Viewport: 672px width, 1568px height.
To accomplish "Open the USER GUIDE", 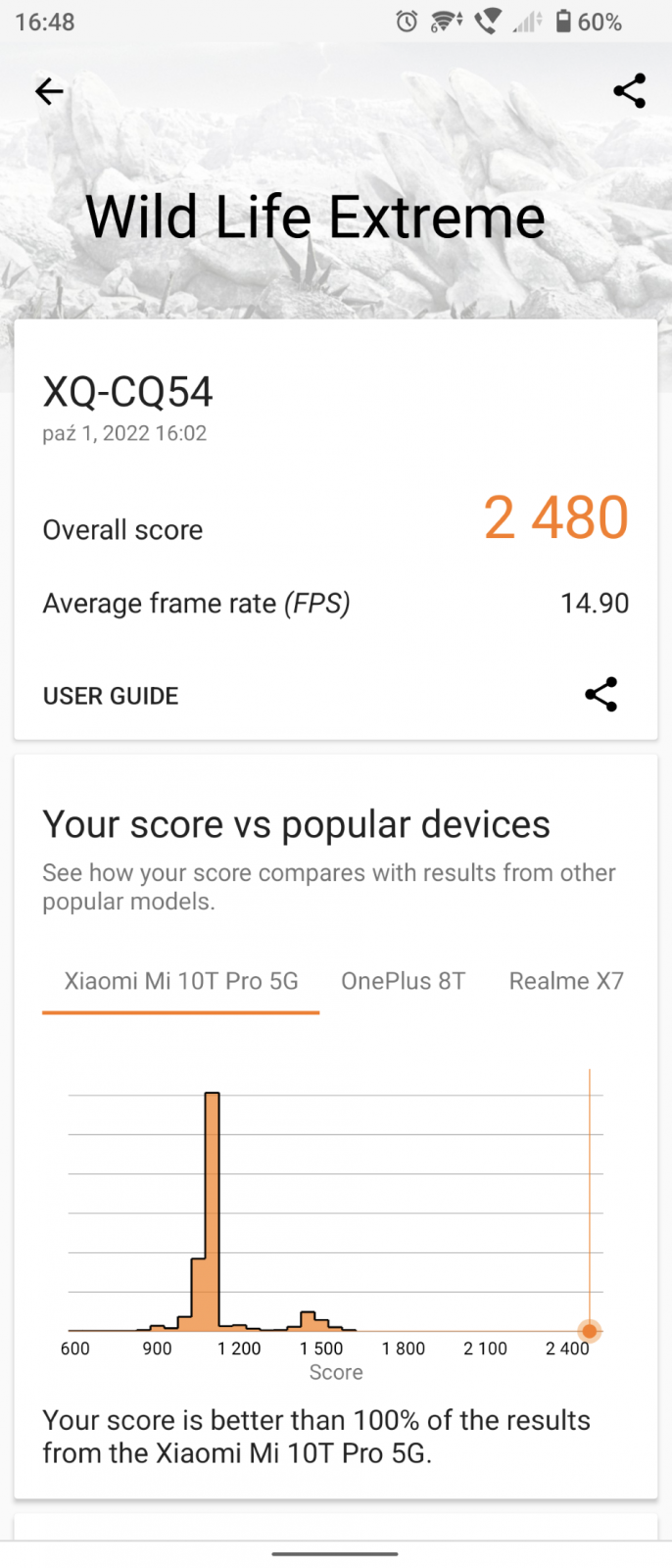I will pos(111,696).
